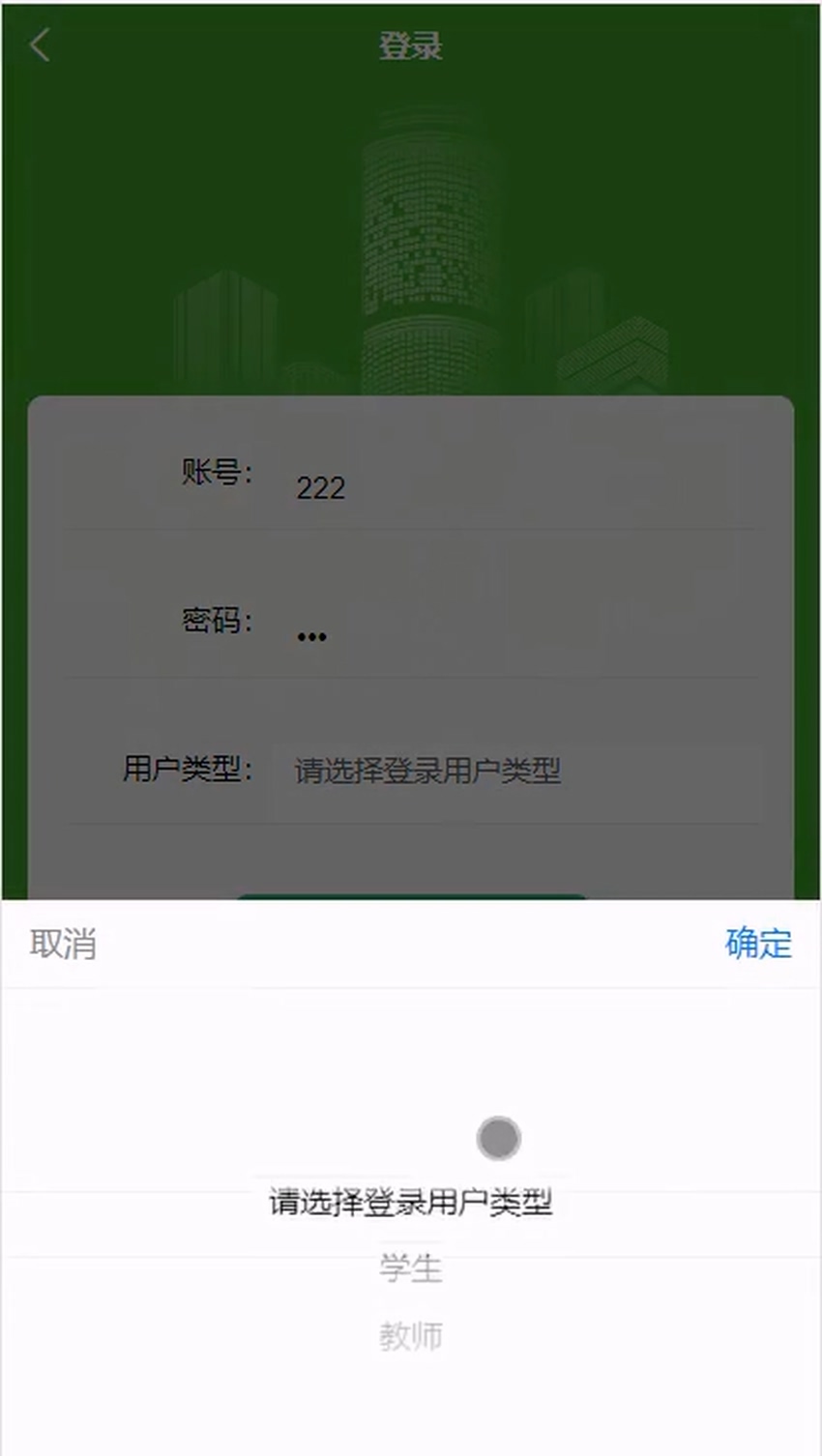
Task: Select 学生 in the user type picker
Action: point(411,1268)
